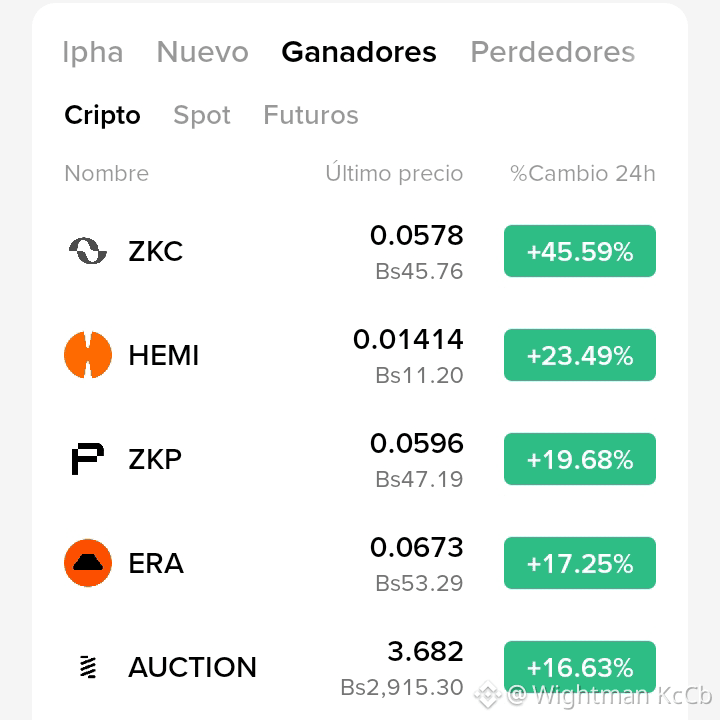Viewport: 720px width, 720px height.
Task: View details for ZKP
Action: [360, 459]
